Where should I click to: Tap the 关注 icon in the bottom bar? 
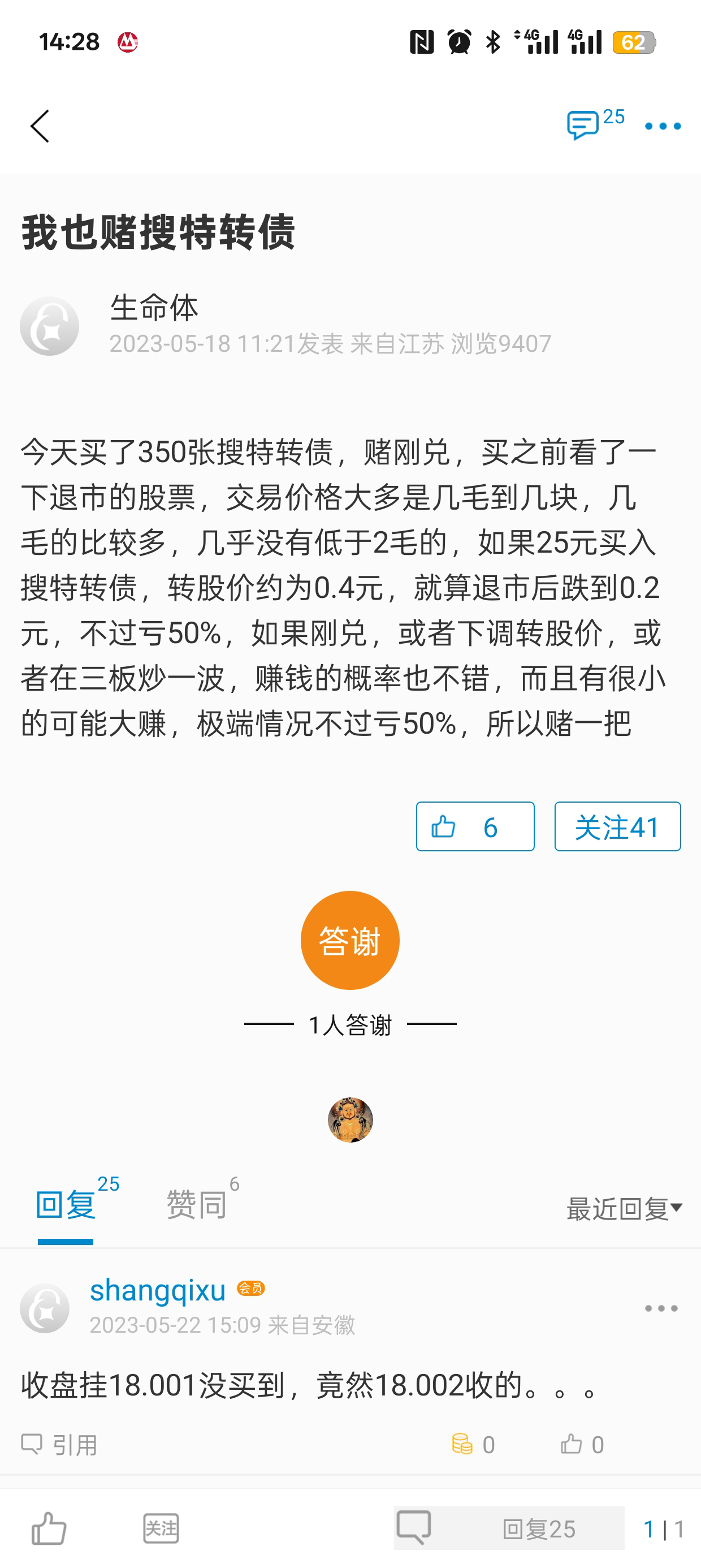click(x=161, y=1528)
